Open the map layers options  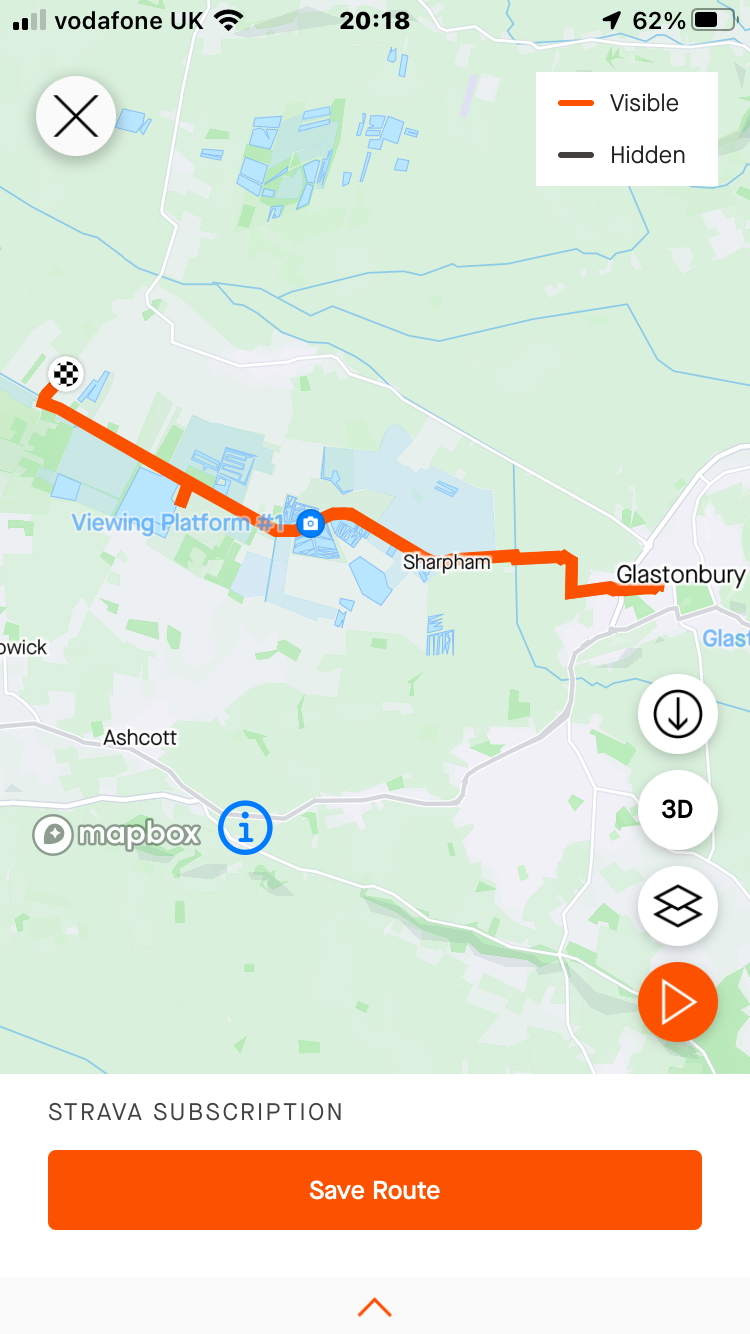(677, 906)
